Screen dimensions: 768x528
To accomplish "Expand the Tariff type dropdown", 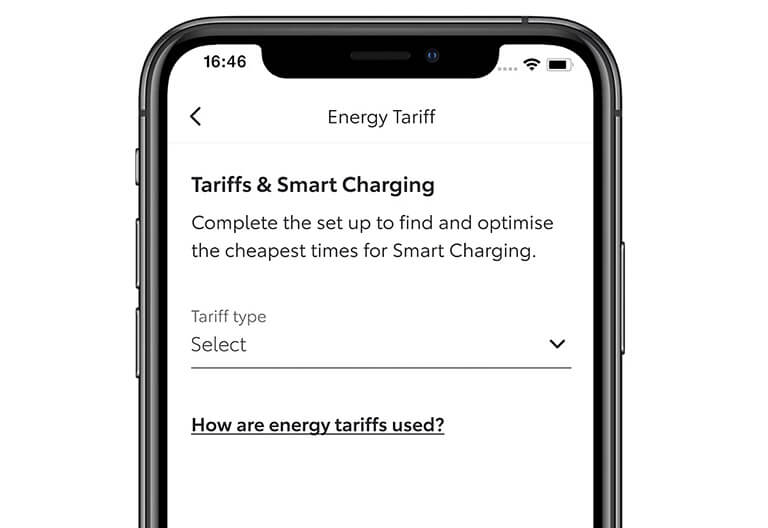I will point(380,344).
